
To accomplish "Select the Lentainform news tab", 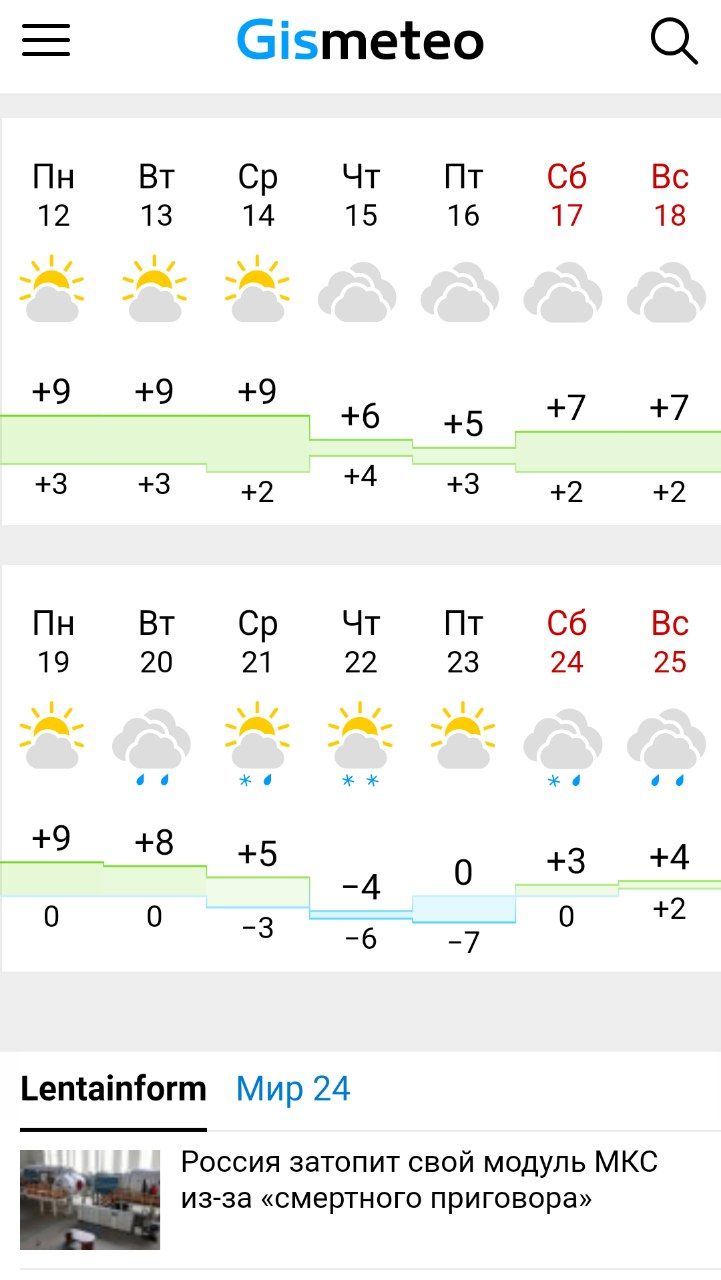I will tap(113, 1089).
